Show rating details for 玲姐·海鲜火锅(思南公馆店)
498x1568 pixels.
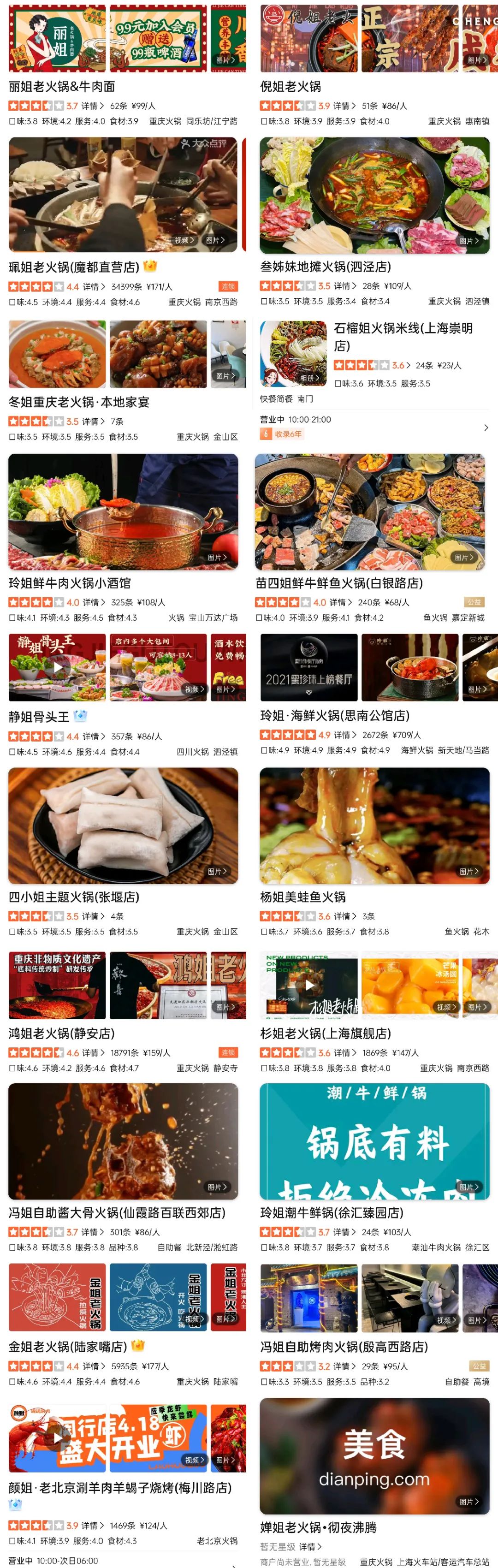click(344, 735)
